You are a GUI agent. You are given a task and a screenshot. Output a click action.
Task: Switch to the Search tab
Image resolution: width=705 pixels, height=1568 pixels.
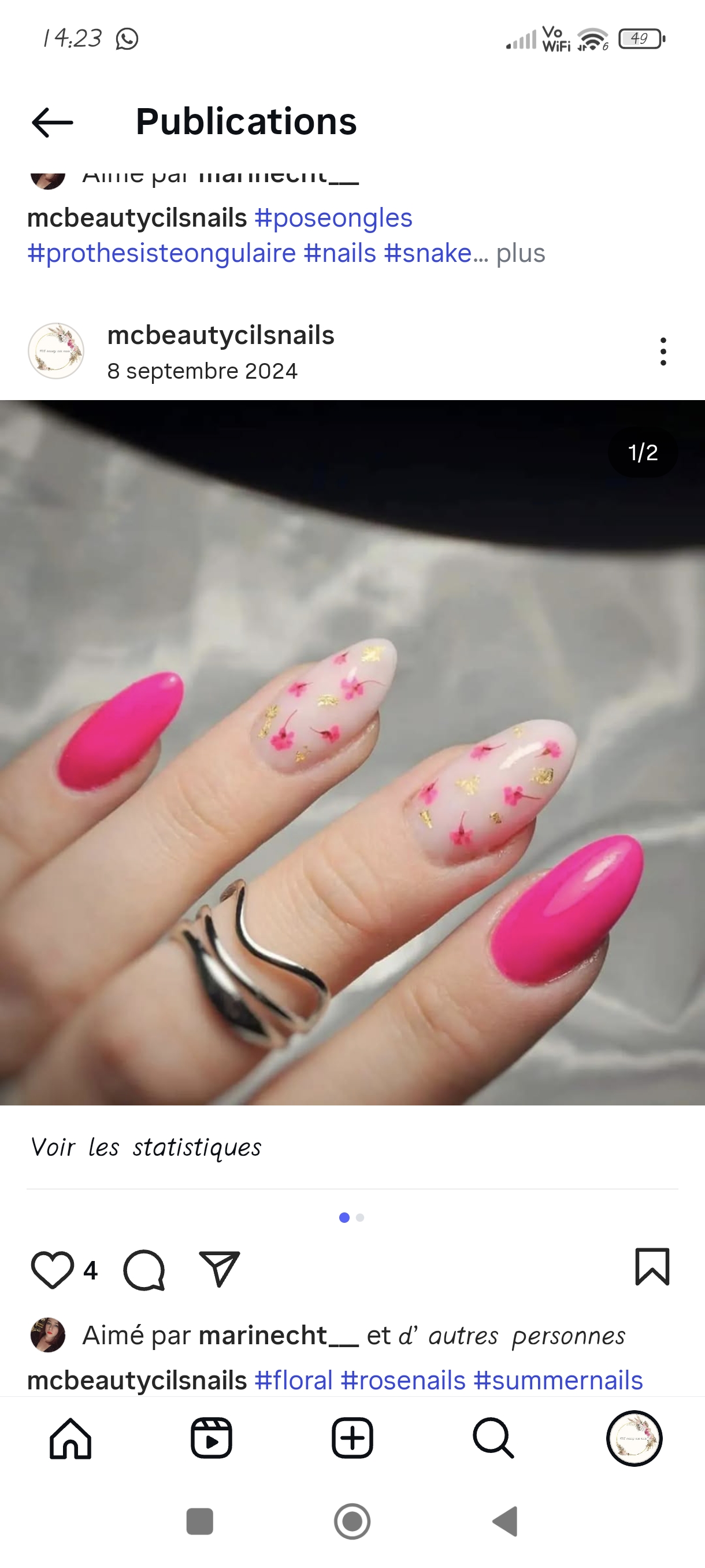493,1438
